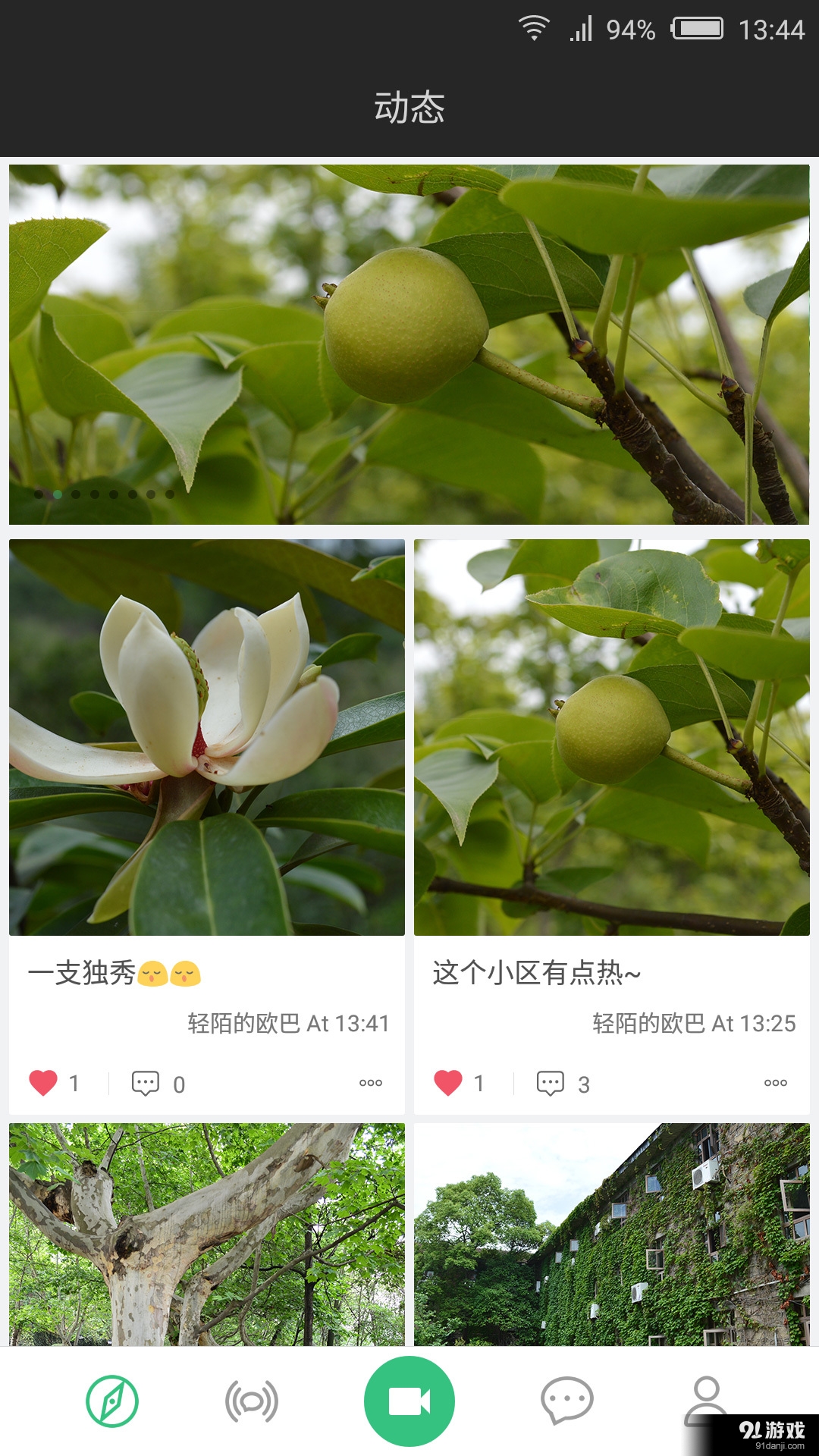Tap the second carousel dot under top photo
Viewport: 819px width, 1456px height.
56,493
